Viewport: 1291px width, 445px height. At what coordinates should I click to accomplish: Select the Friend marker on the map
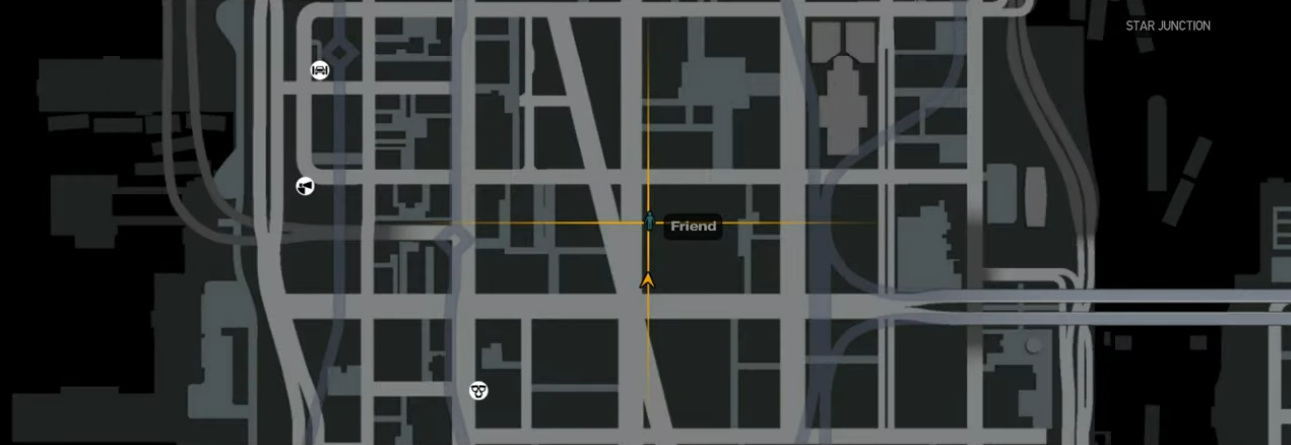coord(648,222)
